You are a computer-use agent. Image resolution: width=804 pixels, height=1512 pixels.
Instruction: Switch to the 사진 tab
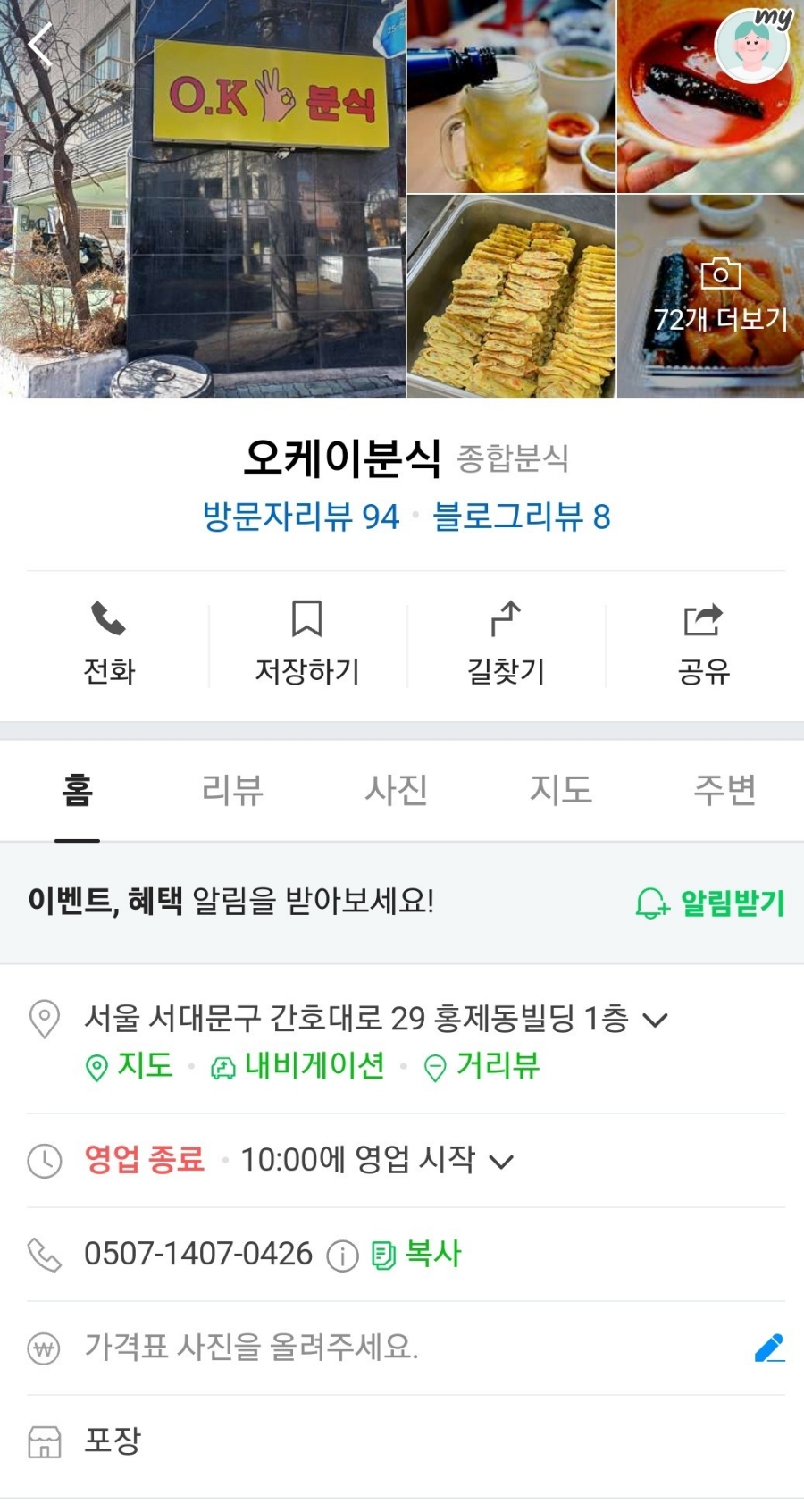coord(397,790)
